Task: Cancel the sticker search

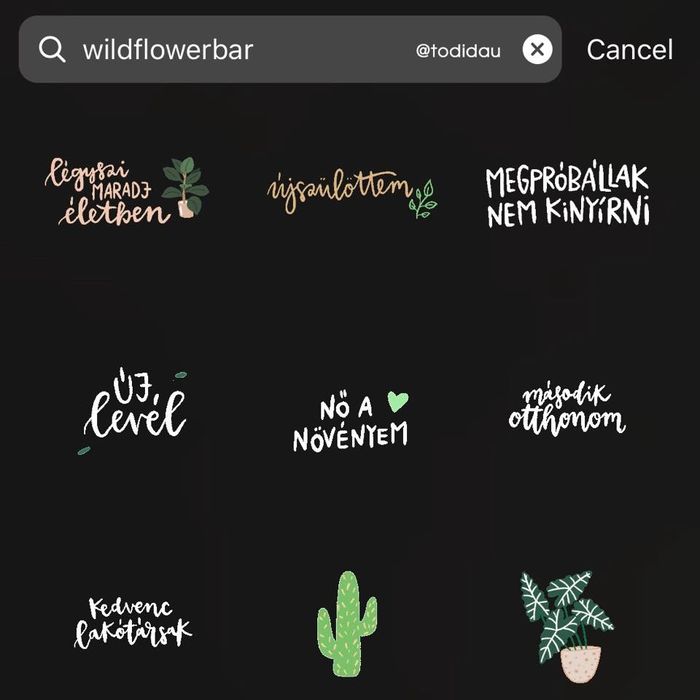Action: coord(629,49)
